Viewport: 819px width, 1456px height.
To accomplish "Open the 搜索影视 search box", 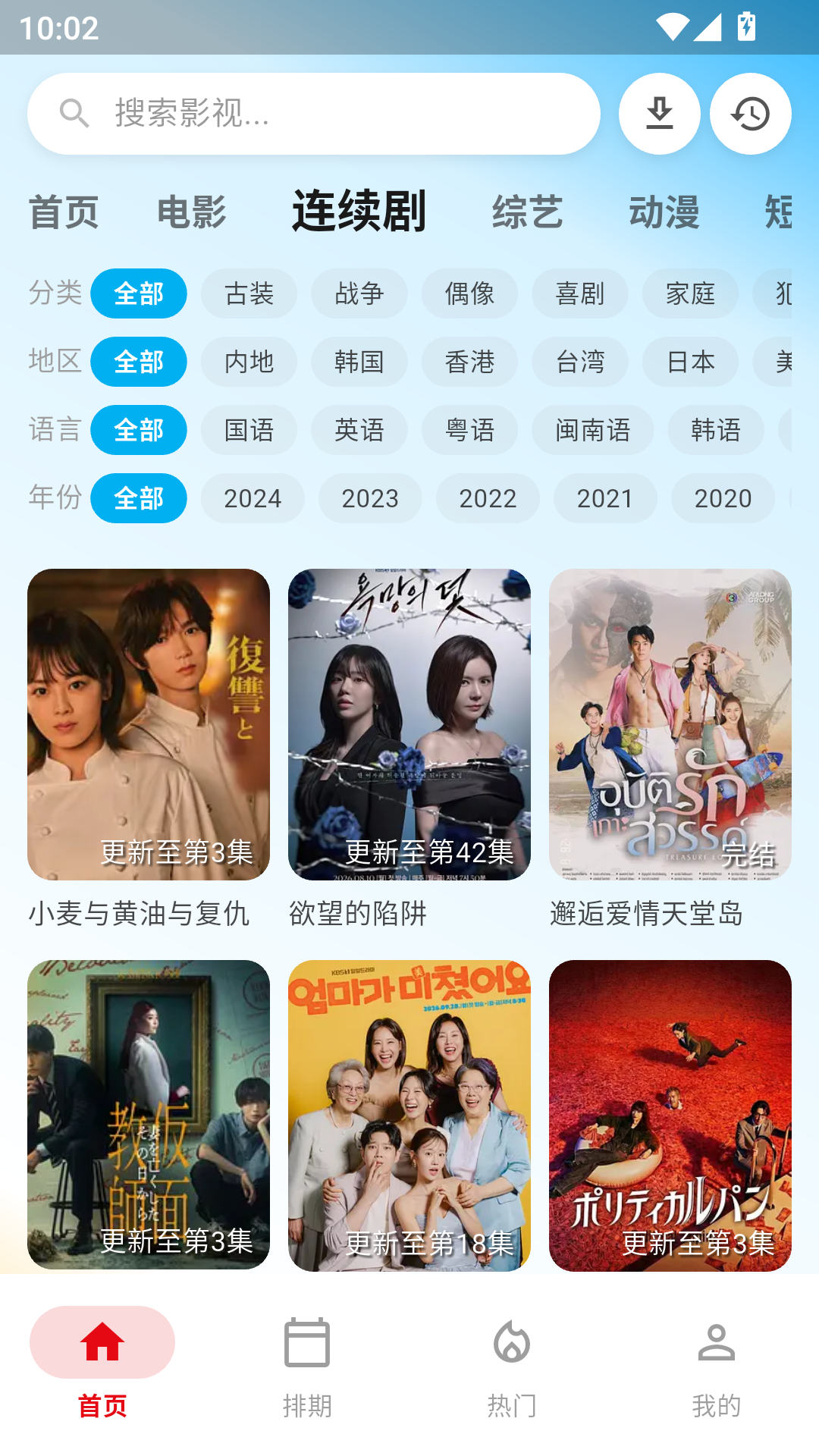I will (314, 114).
